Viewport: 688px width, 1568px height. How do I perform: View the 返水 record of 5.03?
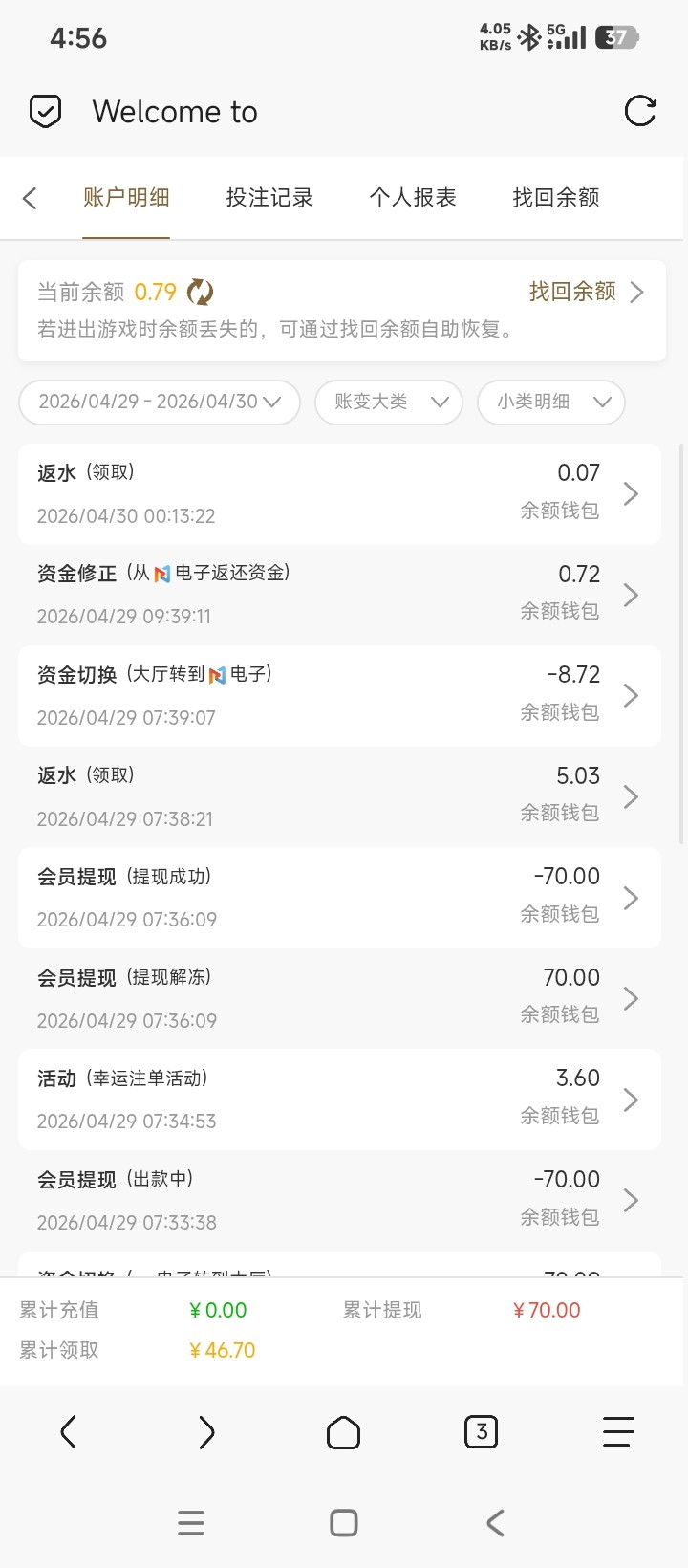(x=339, y=796)
